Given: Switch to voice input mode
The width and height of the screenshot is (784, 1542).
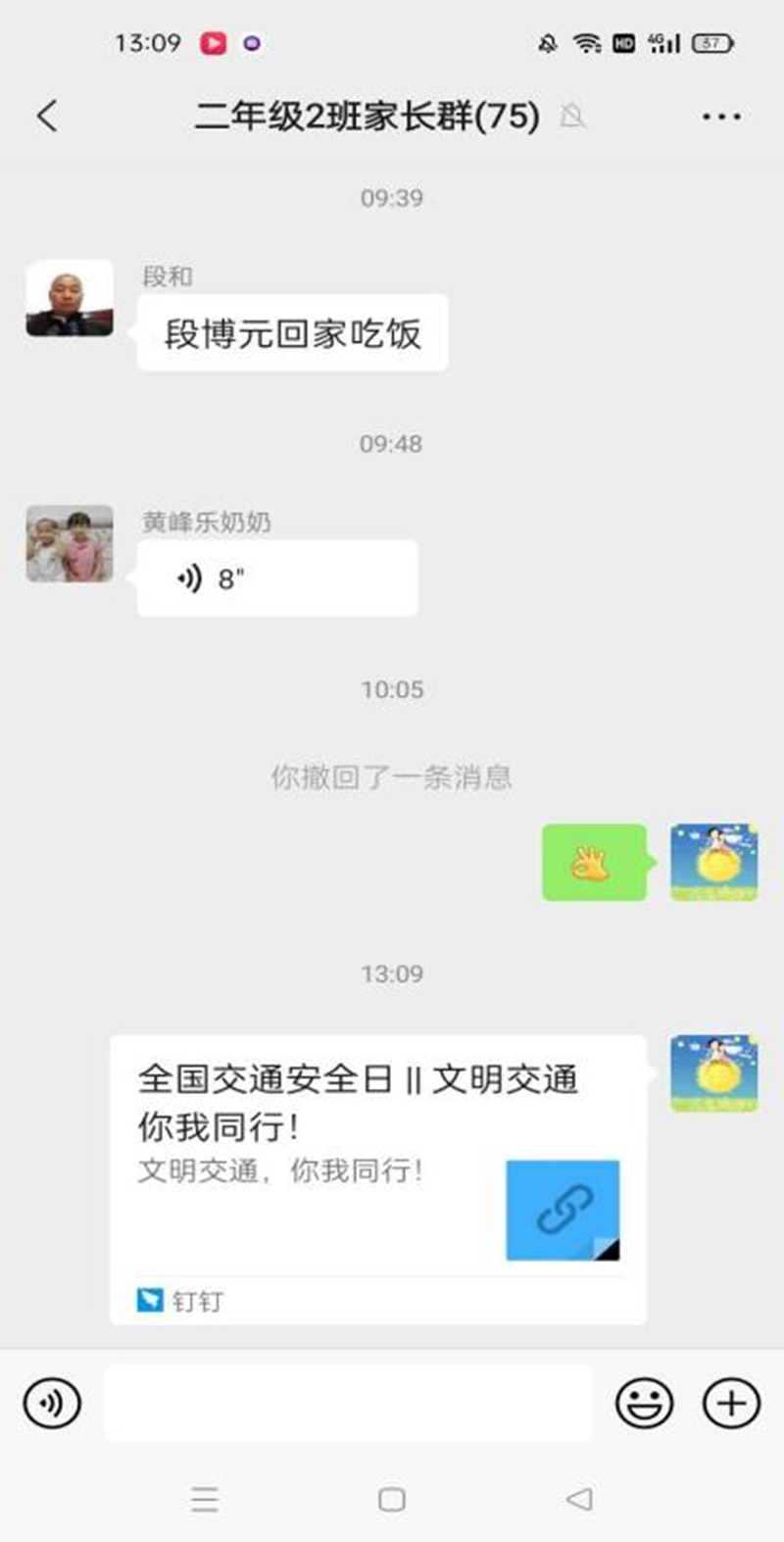Looking at the screenshot, I should tap(52, 1403).
